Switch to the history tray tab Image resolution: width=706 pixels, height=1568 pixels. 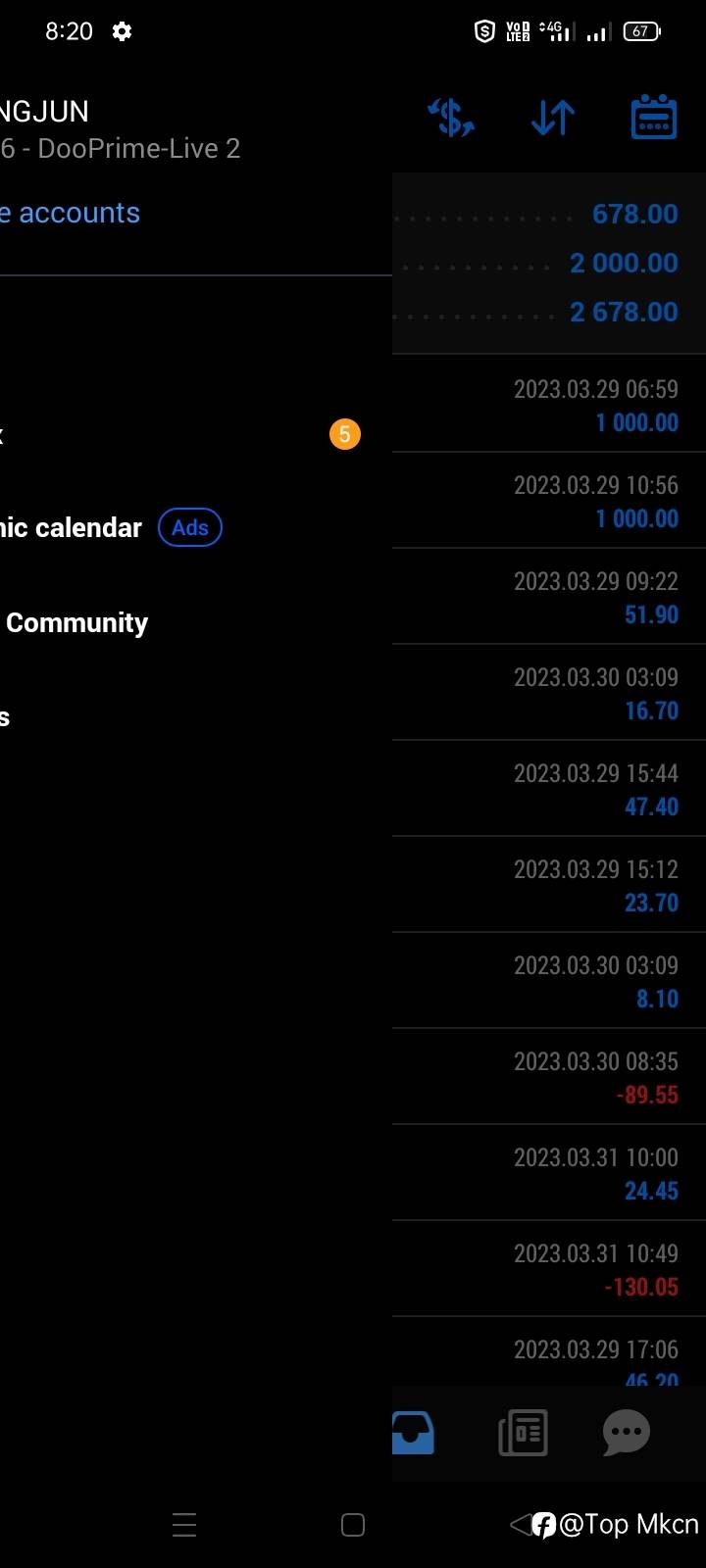[x=413, y=1434]
